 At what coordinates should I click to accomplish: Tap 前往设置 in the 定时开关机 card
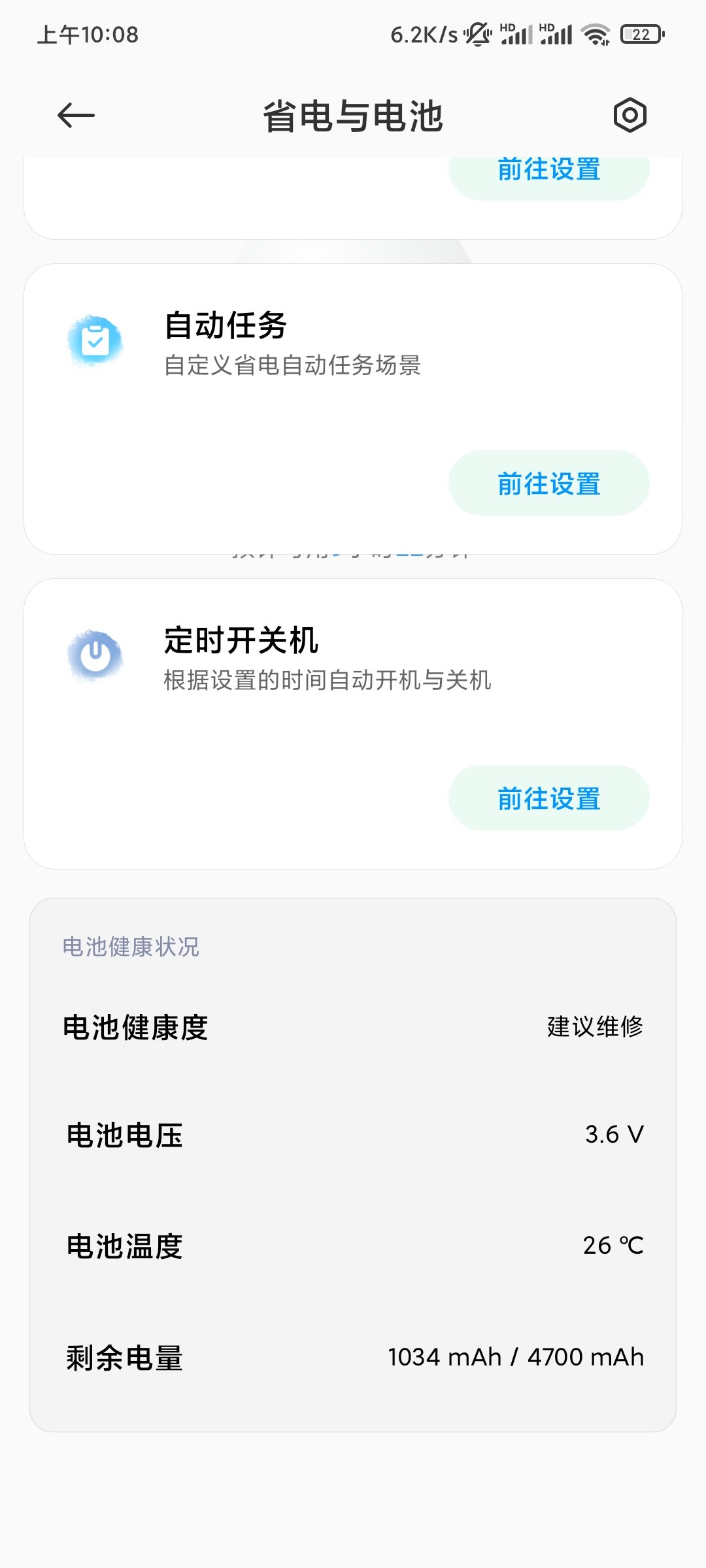pos(548,798)
